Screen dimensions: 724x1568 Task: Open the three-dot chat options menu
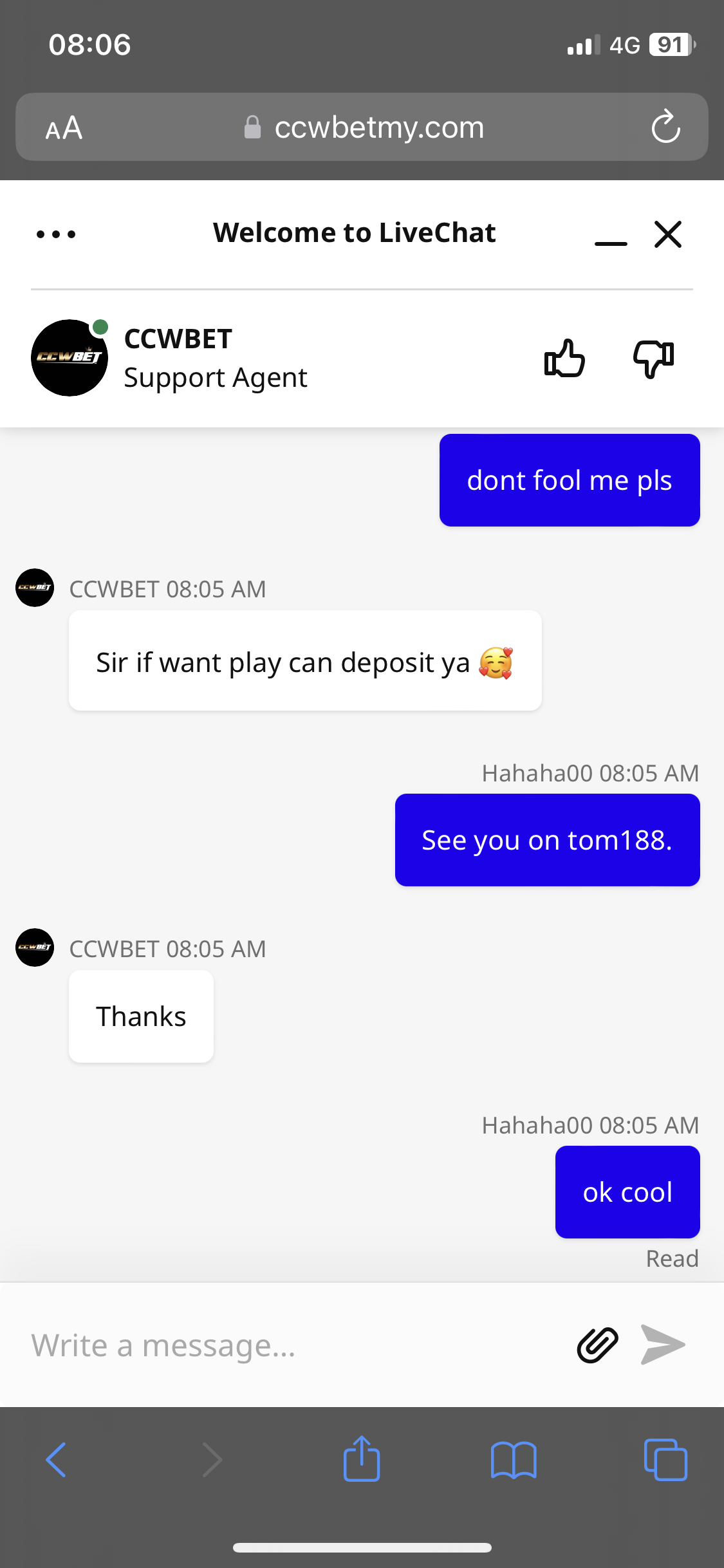[56, 234]
